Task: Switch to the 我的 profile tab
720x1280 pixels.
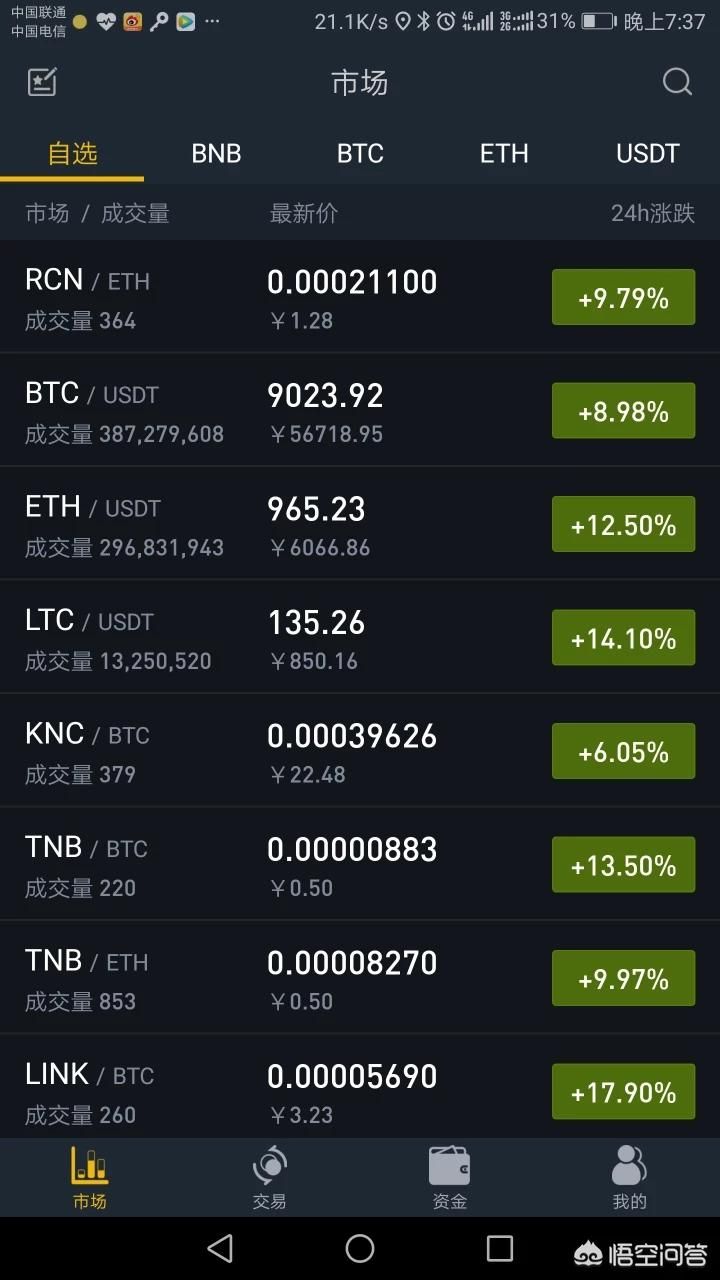Action: pos(630,1178)
